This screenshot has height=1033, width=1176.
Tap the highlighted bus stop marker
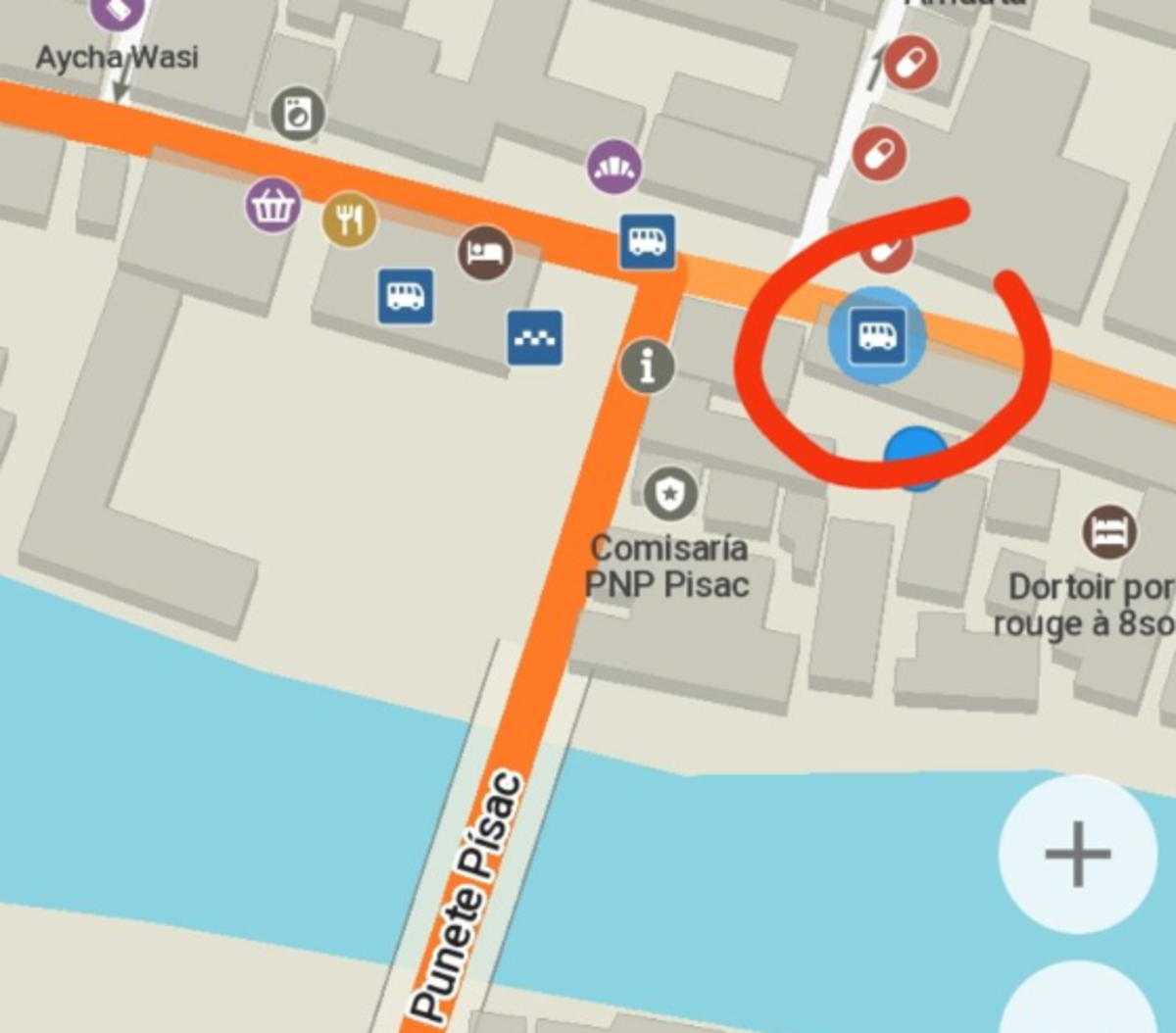[x=876, y=335]
